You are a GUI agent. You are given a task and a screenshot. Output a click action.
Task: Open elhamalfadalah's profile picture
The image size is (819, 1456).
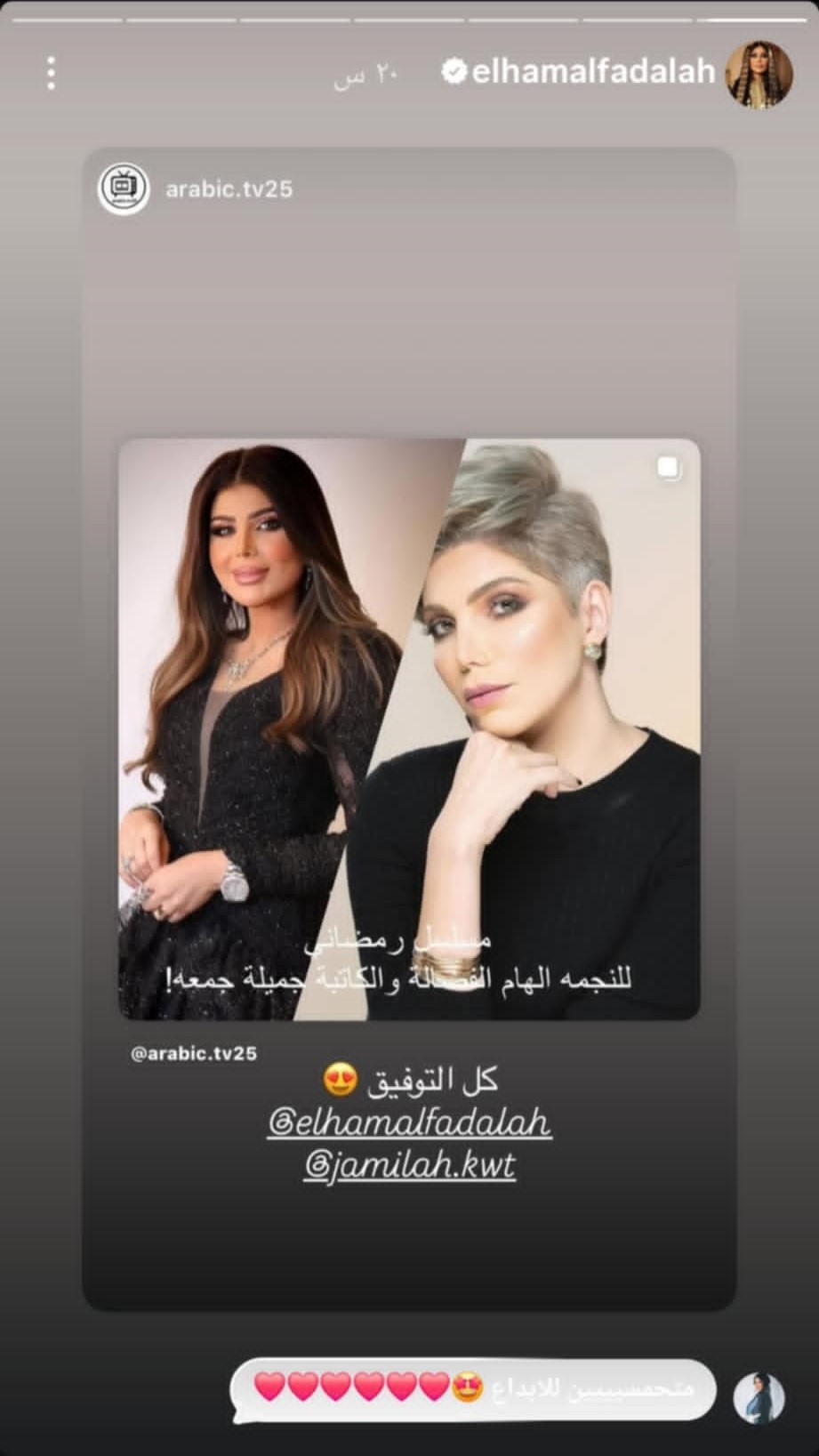point(759,74)
